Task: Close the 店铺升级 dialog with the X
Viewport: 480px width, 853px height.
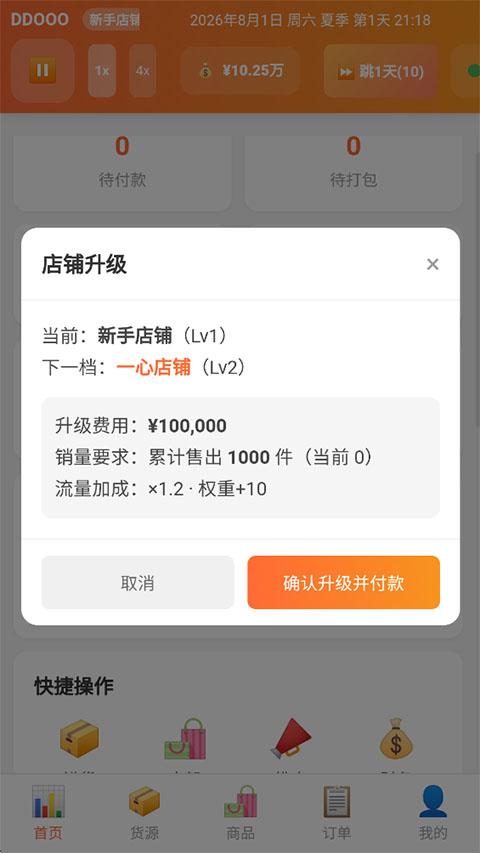Action: (x=433, y=264)
